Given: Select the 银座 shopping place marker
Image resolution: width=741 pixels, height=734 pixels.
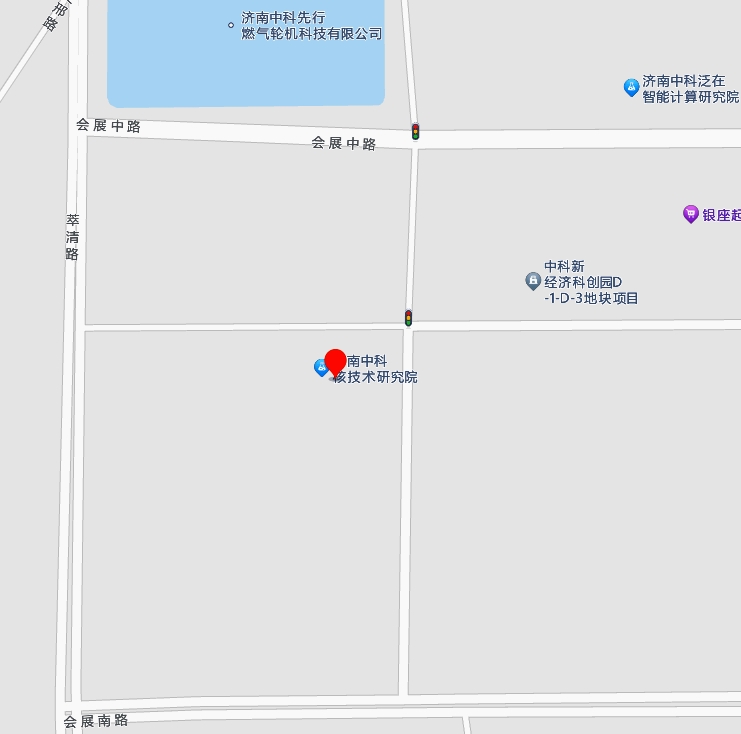Looking at the screenshot, I should tap(690, 214).
